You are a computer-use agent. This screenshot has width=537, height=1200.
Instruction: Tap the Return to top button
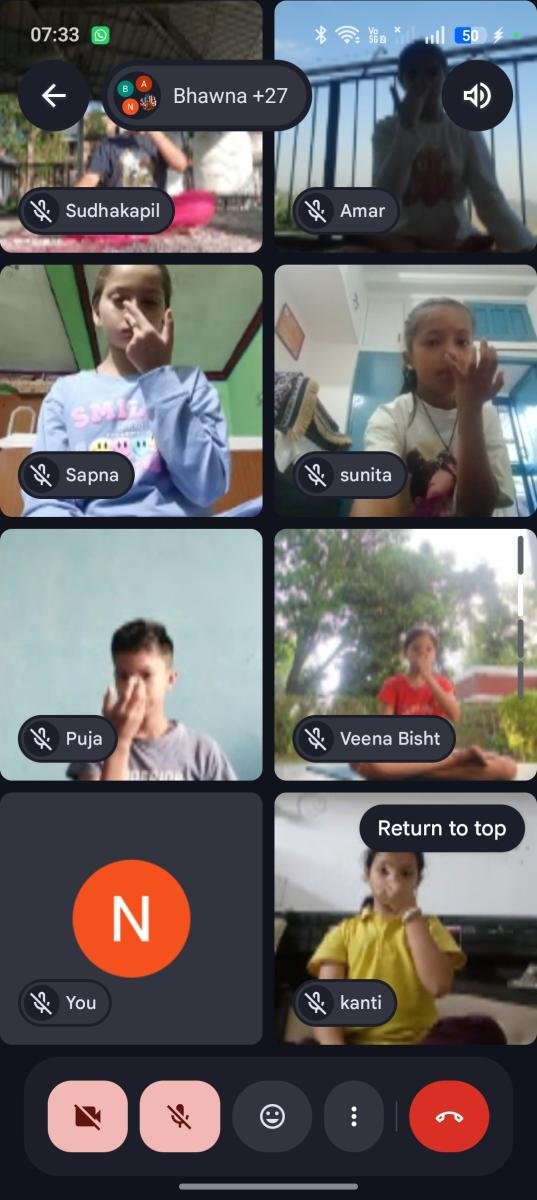[x=442, y=828]
